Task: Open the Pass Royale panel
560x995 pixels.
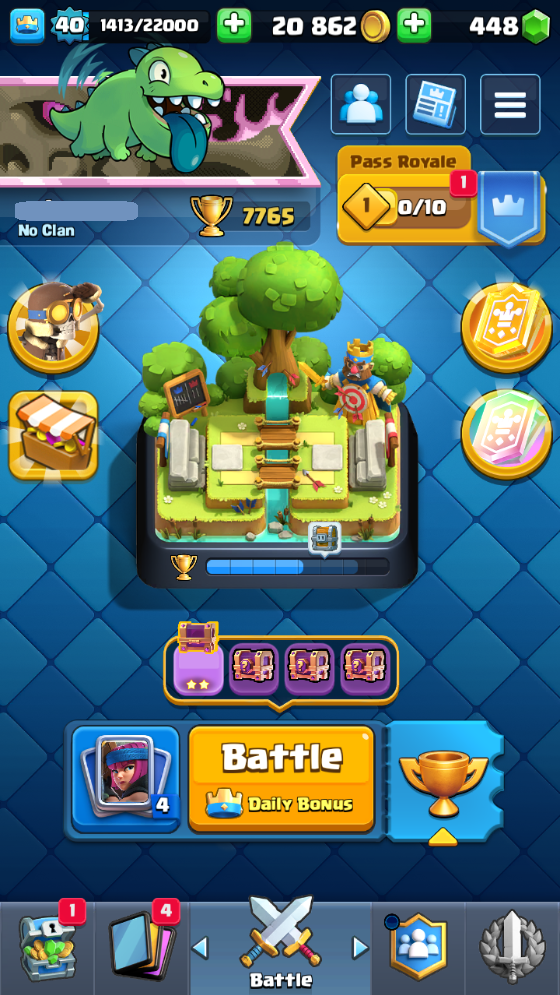Action: click(x=441, y=195)
